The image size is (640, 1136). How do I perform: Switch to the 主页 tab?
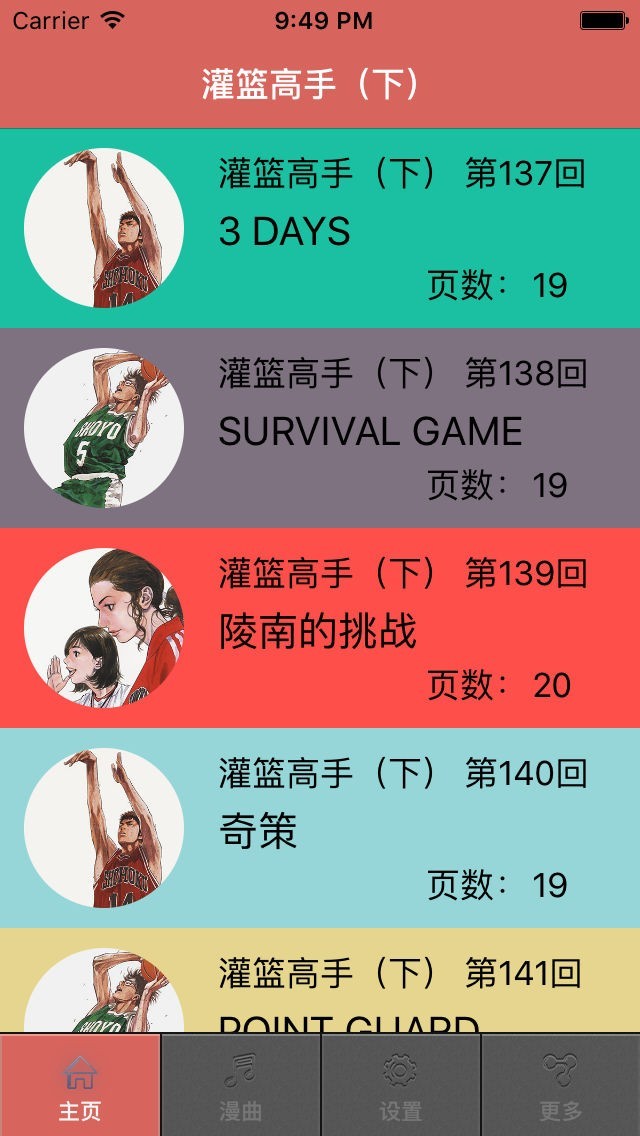coord(80,1085)
